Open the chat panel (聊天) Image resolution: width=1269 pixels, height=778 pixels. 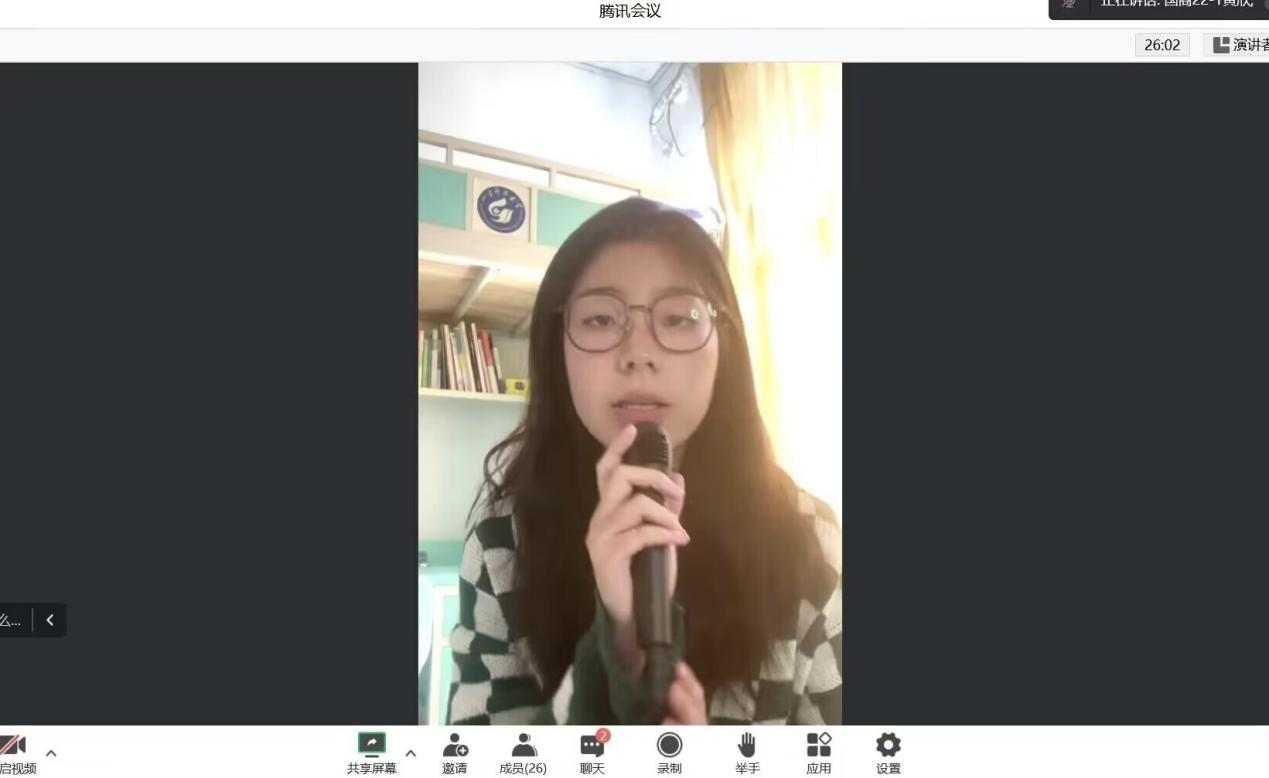point(592,752)
